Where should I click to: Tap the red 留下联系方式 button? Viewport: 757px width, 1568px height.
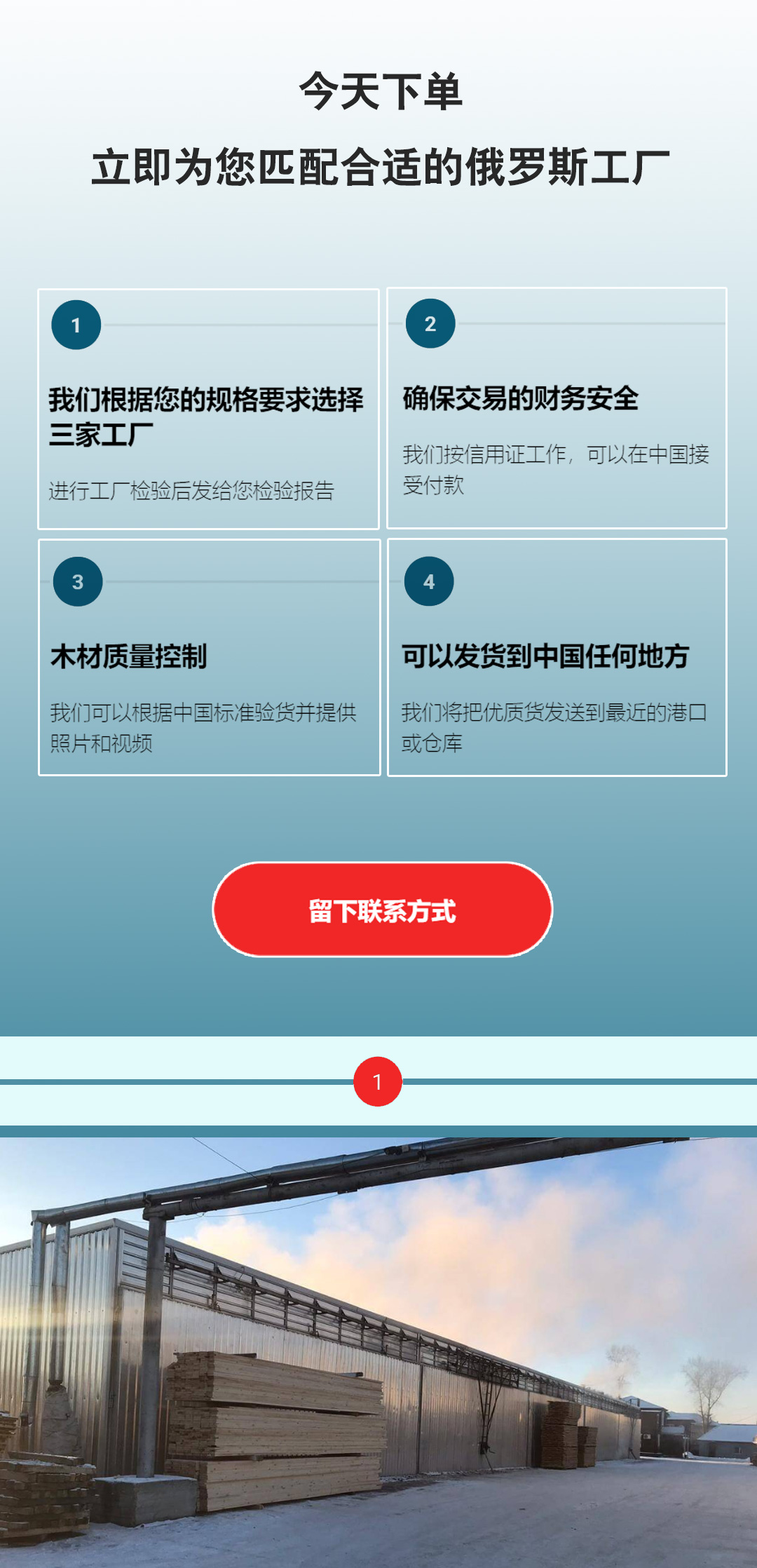[382, 910]
